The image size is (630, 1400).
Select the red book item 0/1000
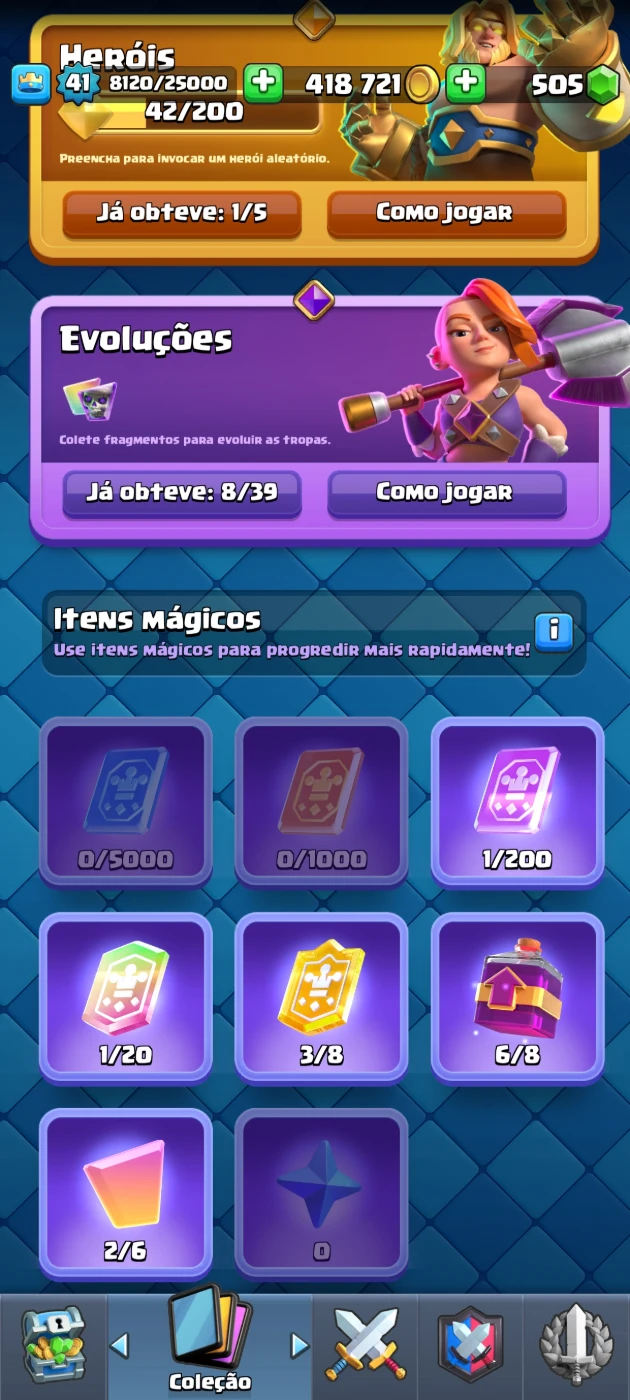(322, 802)
